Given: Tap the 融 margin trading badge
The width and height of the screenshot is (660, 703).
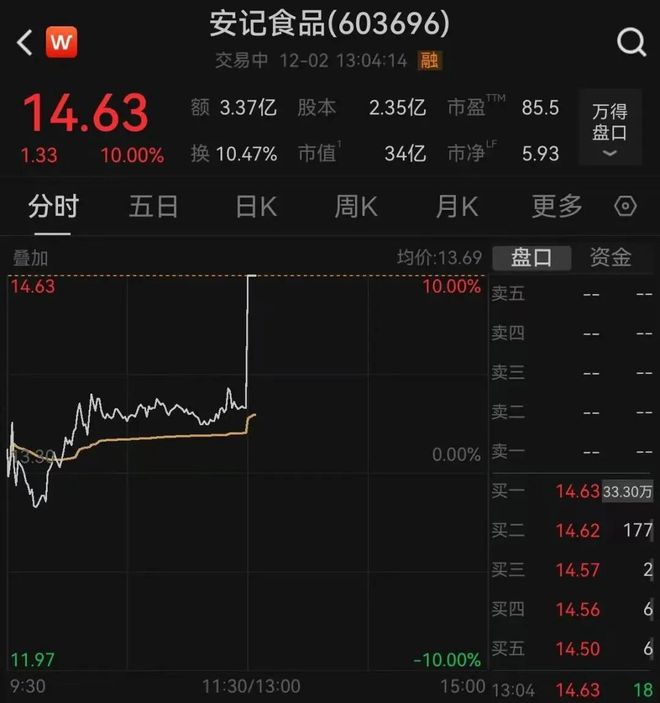Looking at the screenshot, I should click(431, 61).
